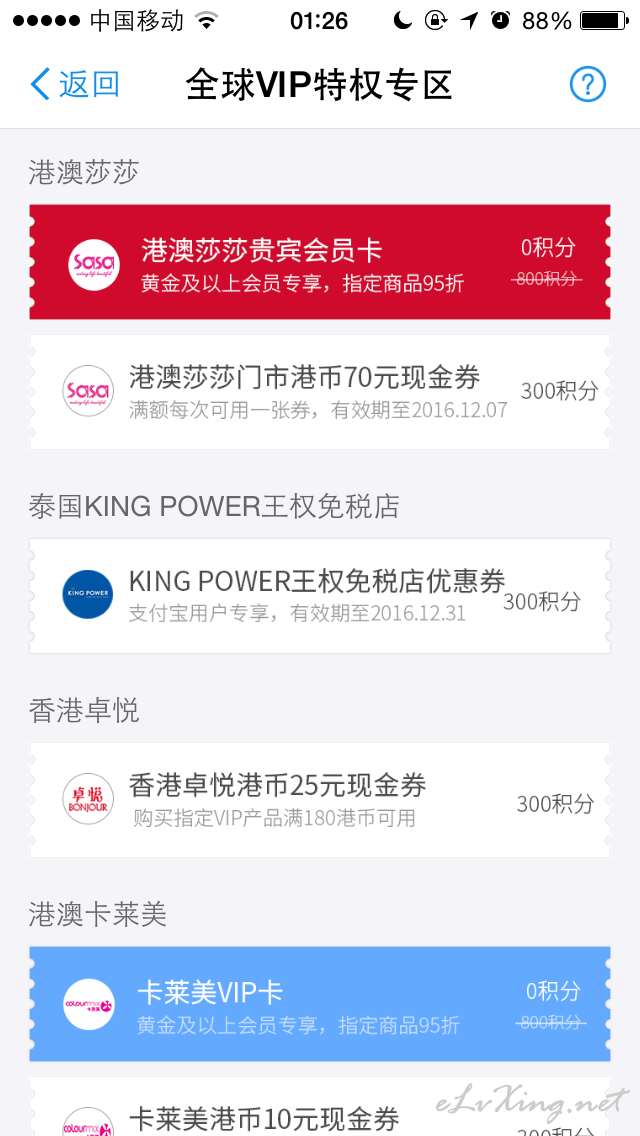Select the 港澳莎莎门市港币70元现金券 coupon
Screen dimensions: 640x1136
pos(320,392)
